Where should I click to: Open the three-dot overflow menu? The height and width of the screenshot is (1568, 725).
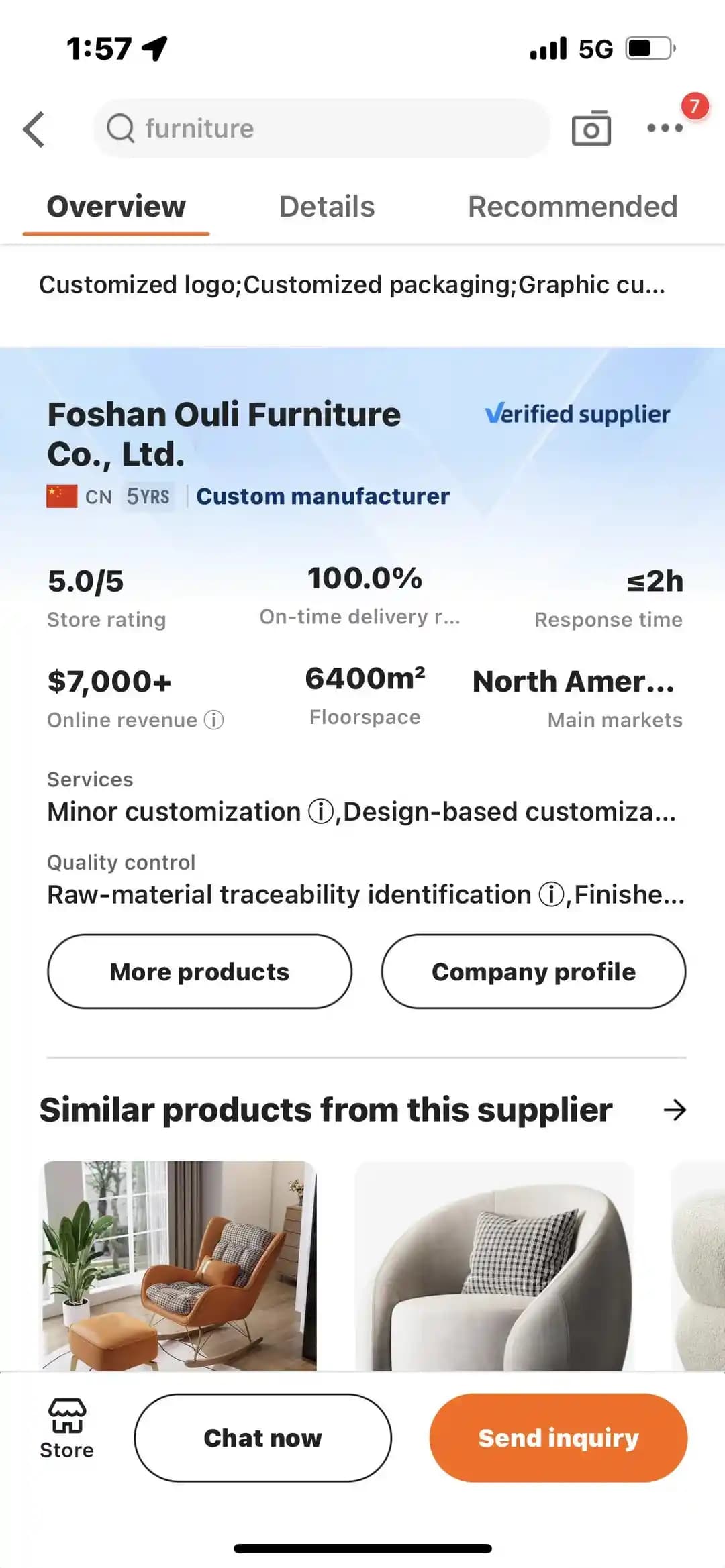click(665, 127)
